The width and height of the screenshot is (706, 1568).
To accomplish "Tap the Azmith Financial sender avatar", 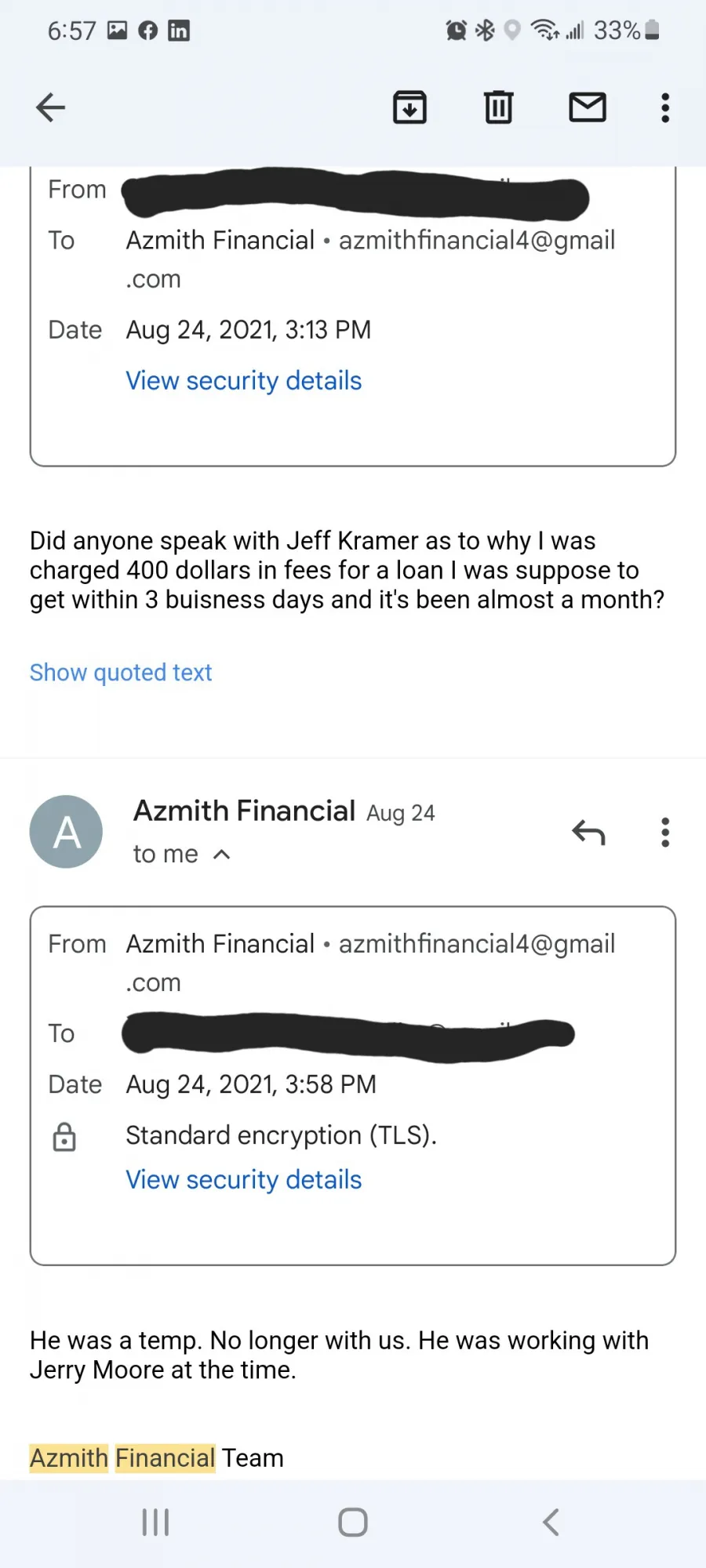I will [x=66, y=832].
